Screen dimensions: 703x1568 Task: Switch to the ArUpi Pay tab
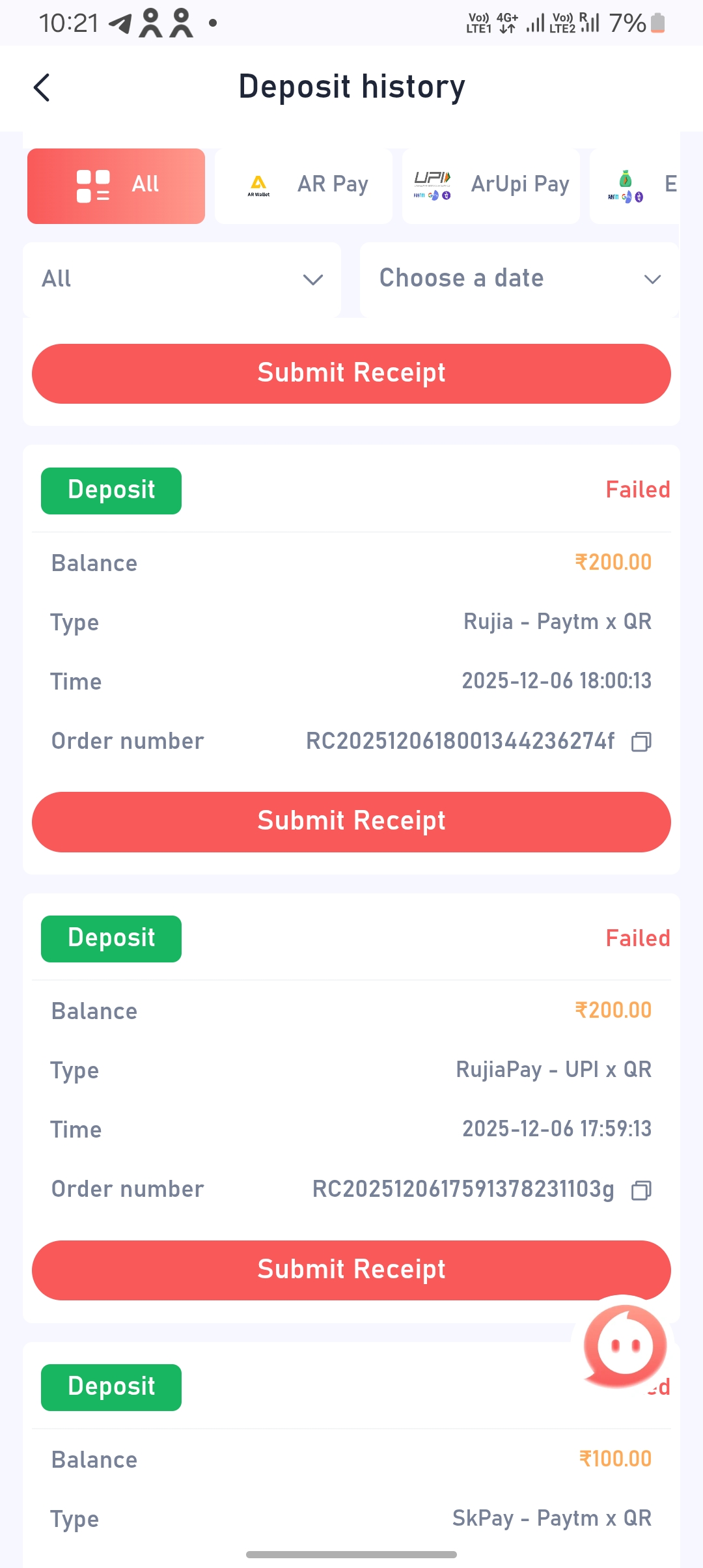click(491, 186)
